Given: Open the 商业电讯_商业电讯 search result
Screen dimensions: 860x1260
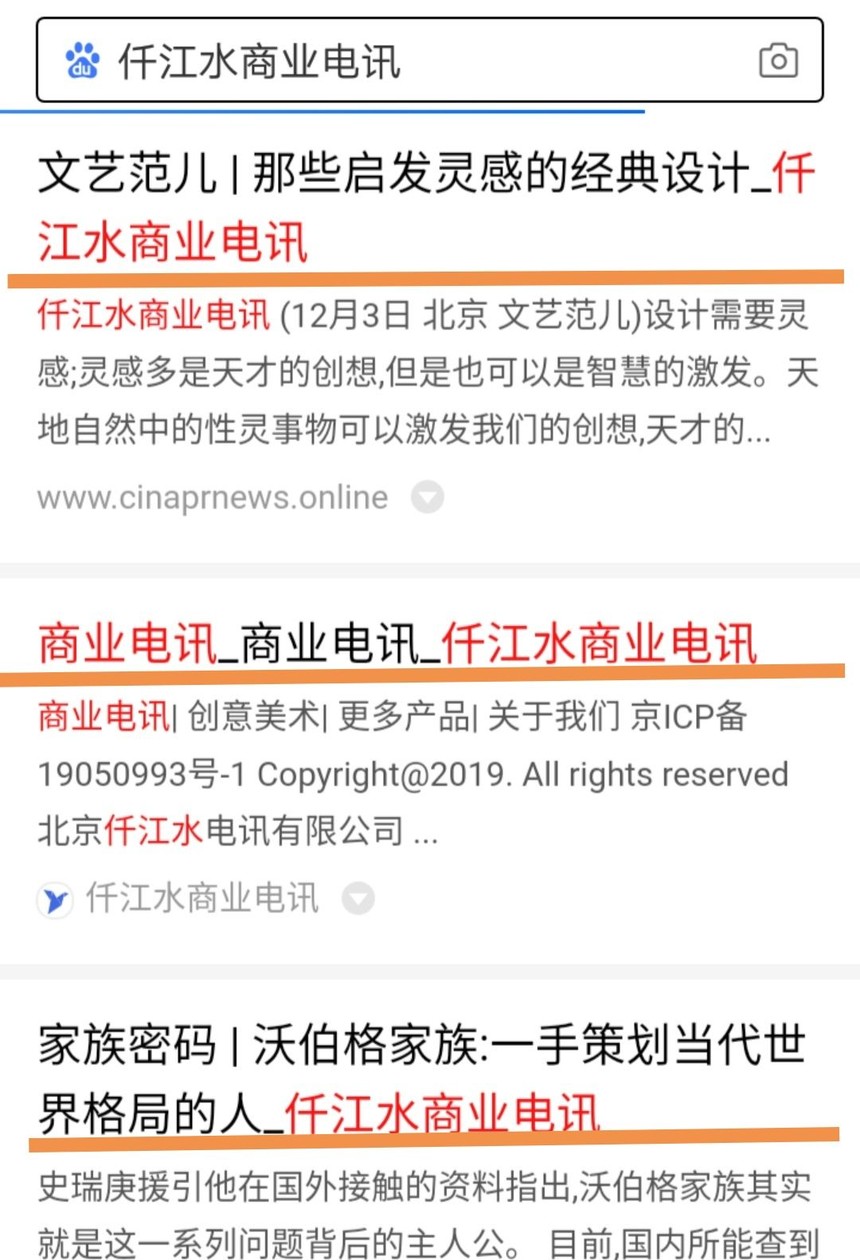Looking at the screenshot, I should 398,643.
